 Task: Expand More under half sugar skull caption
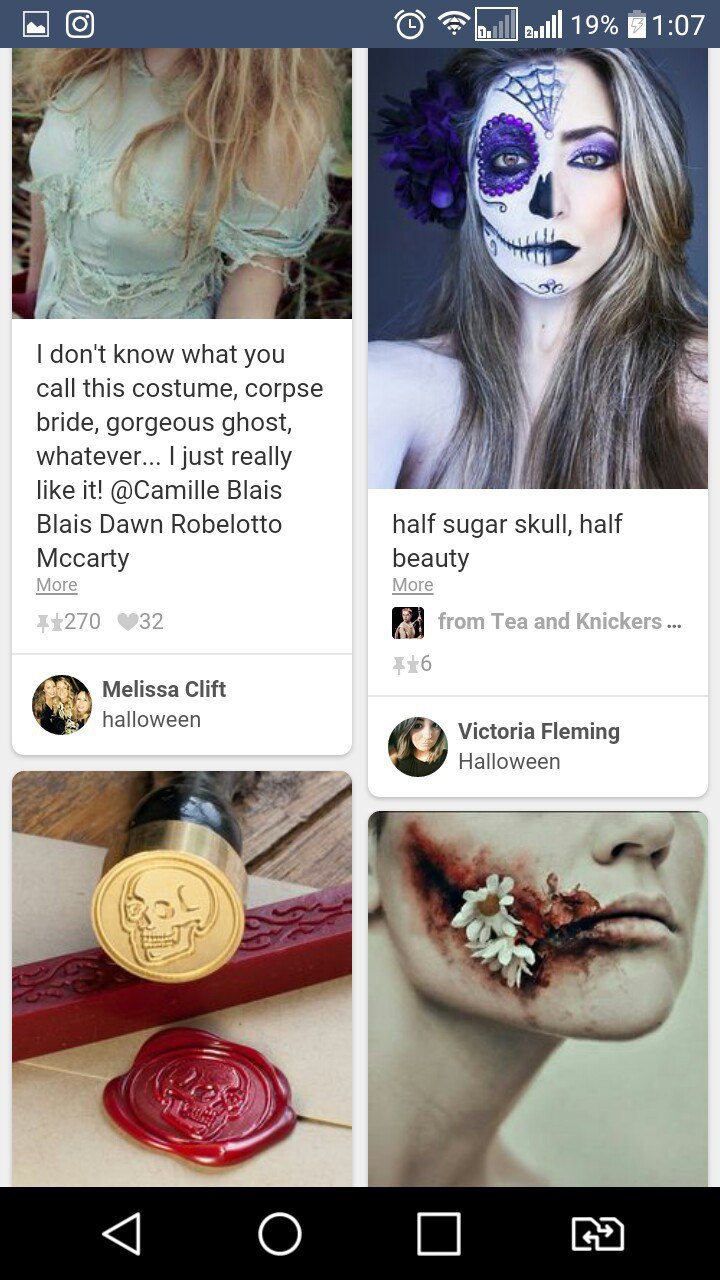[412, 585]
